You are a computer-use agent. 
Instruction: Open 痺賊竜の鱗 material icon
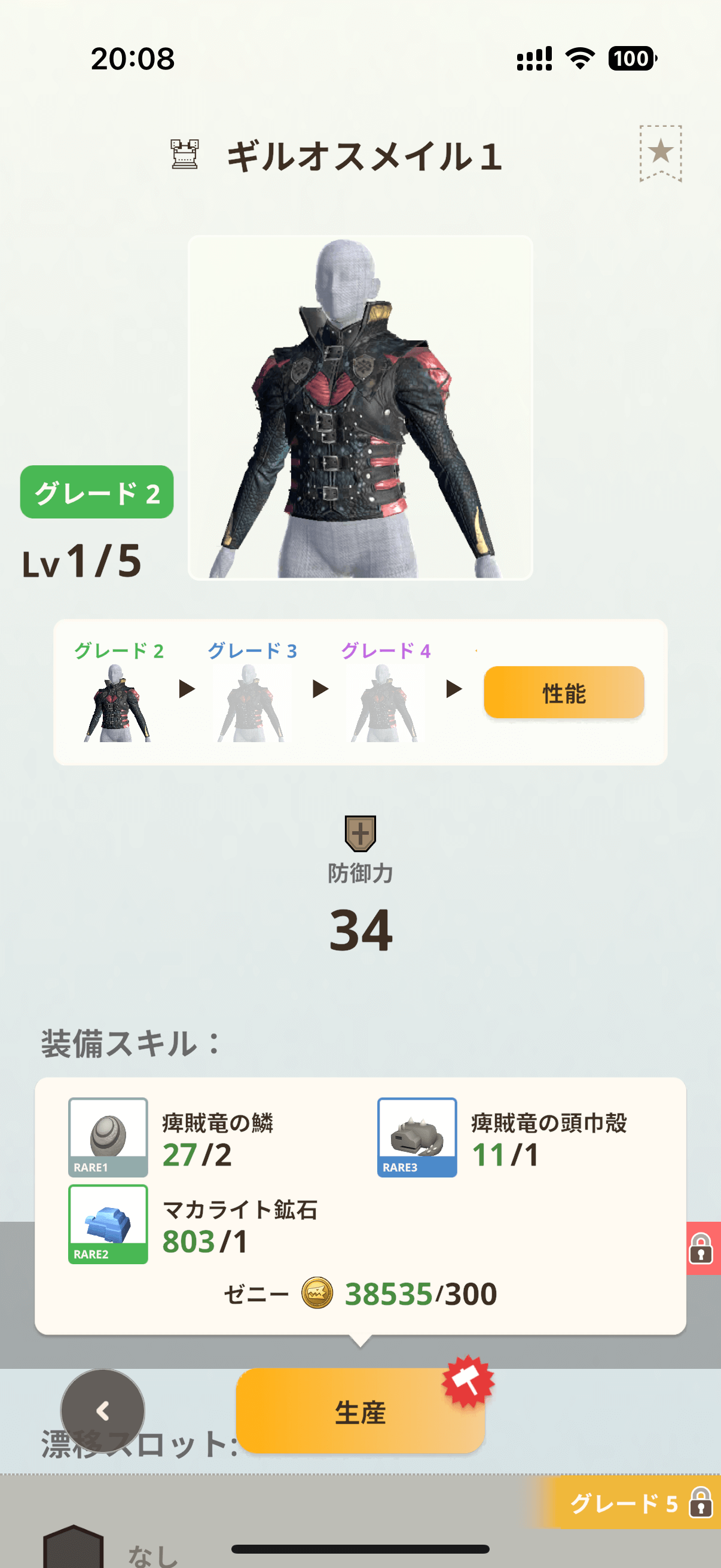(x=108, y=1137)
